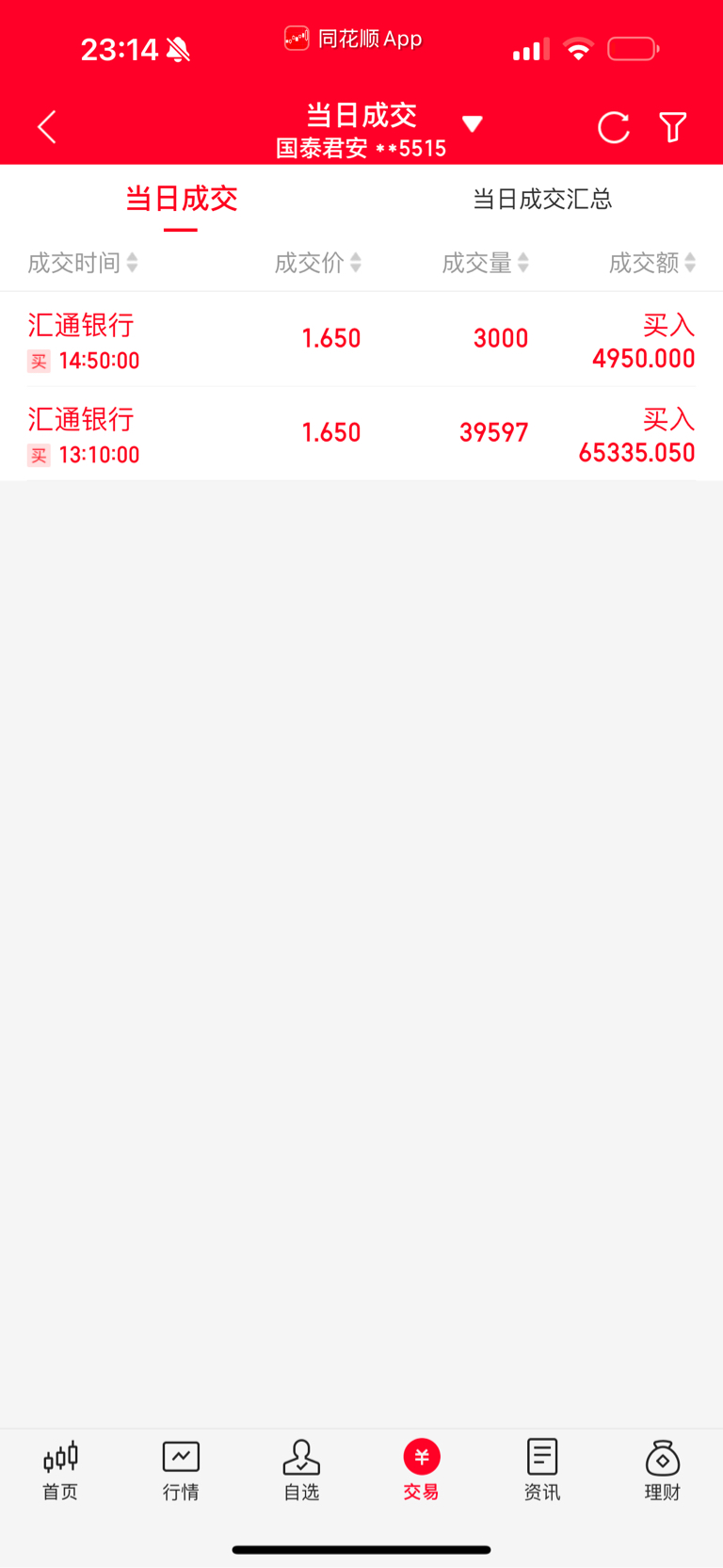The height and width of the screenshot is (1568, 723).
Task: Switch to the 理财 tab
Action: click(663, 1470)
